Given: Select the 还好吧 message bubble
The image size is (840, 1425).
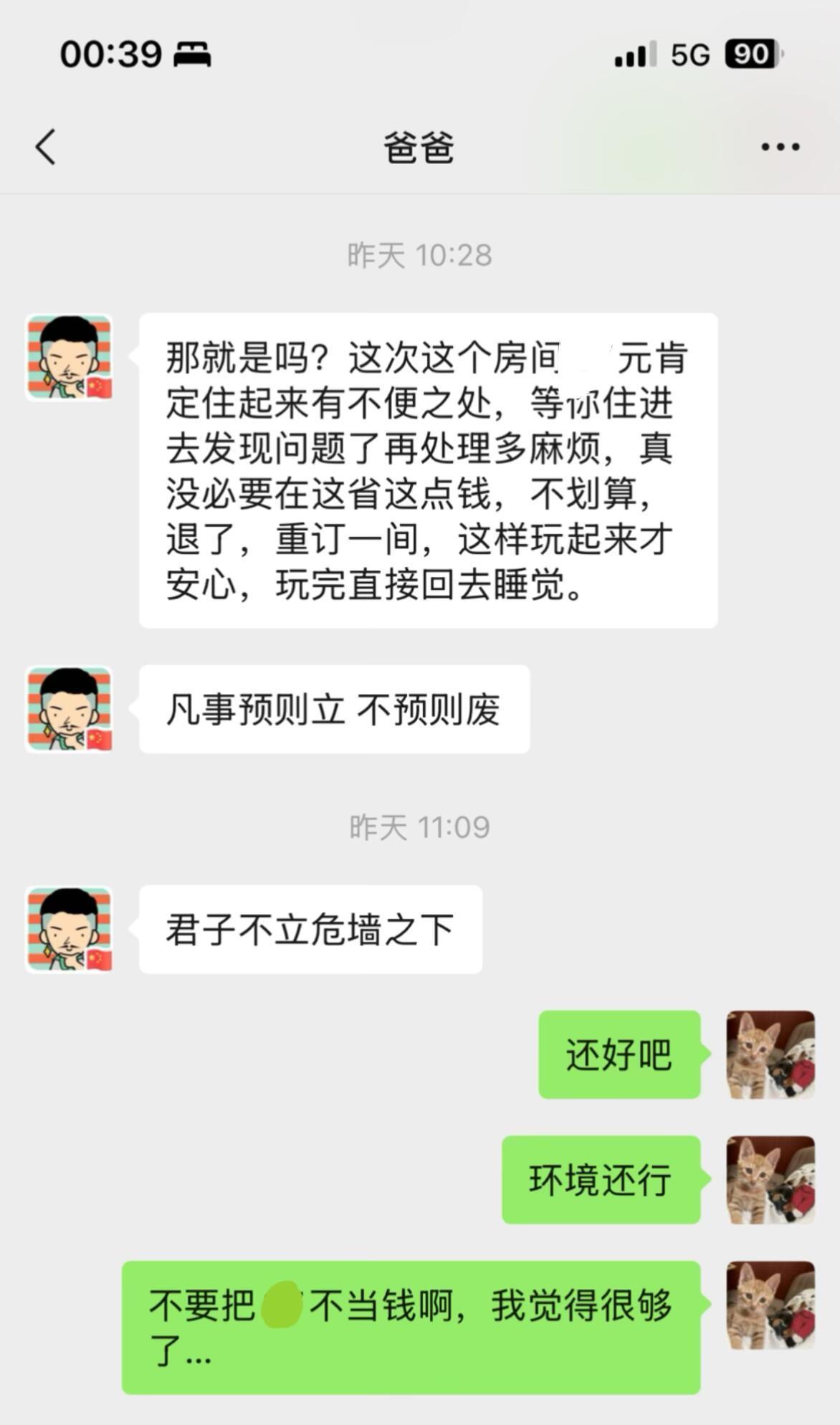Looking at the screenshot, I should (619, 1054).
